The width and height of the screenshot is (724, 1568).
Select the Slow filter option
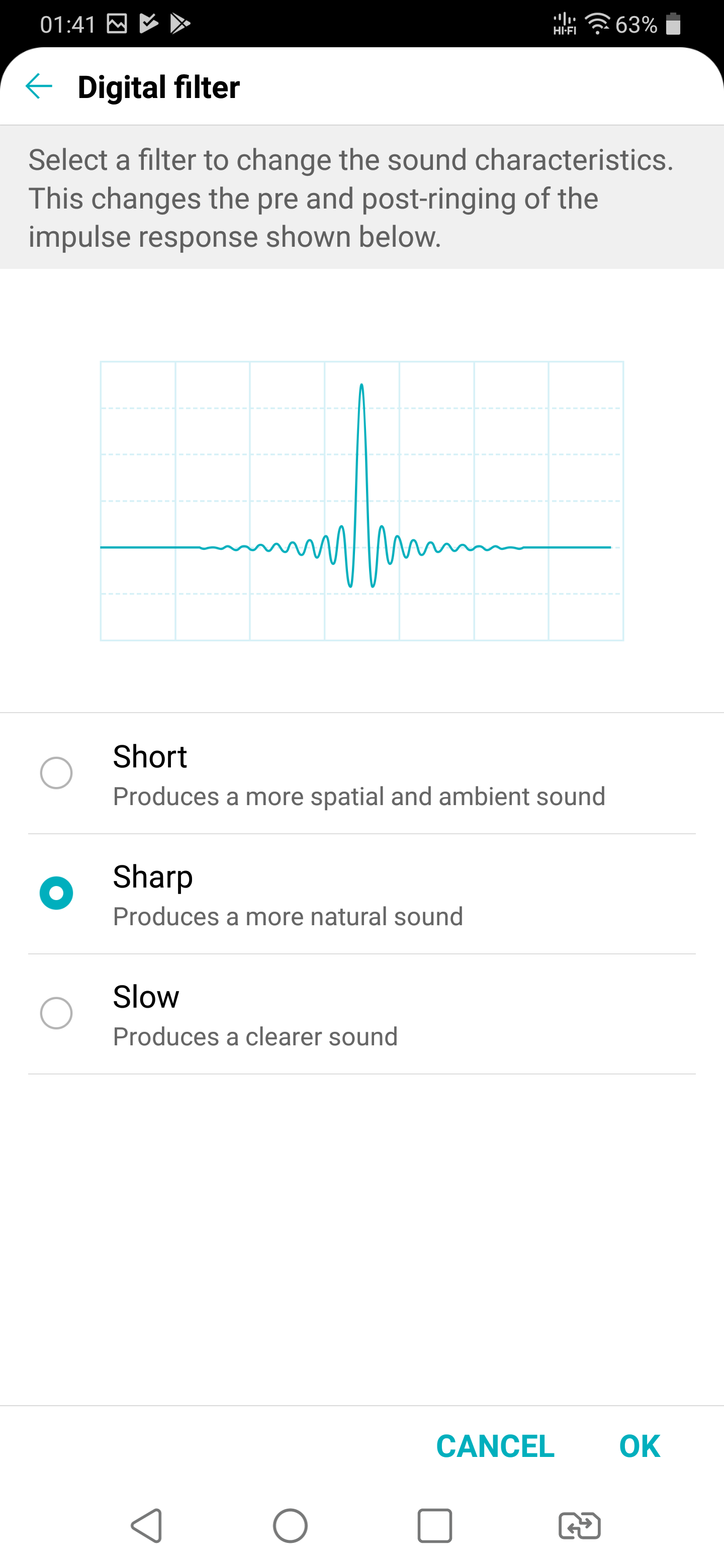(56, 1013)
